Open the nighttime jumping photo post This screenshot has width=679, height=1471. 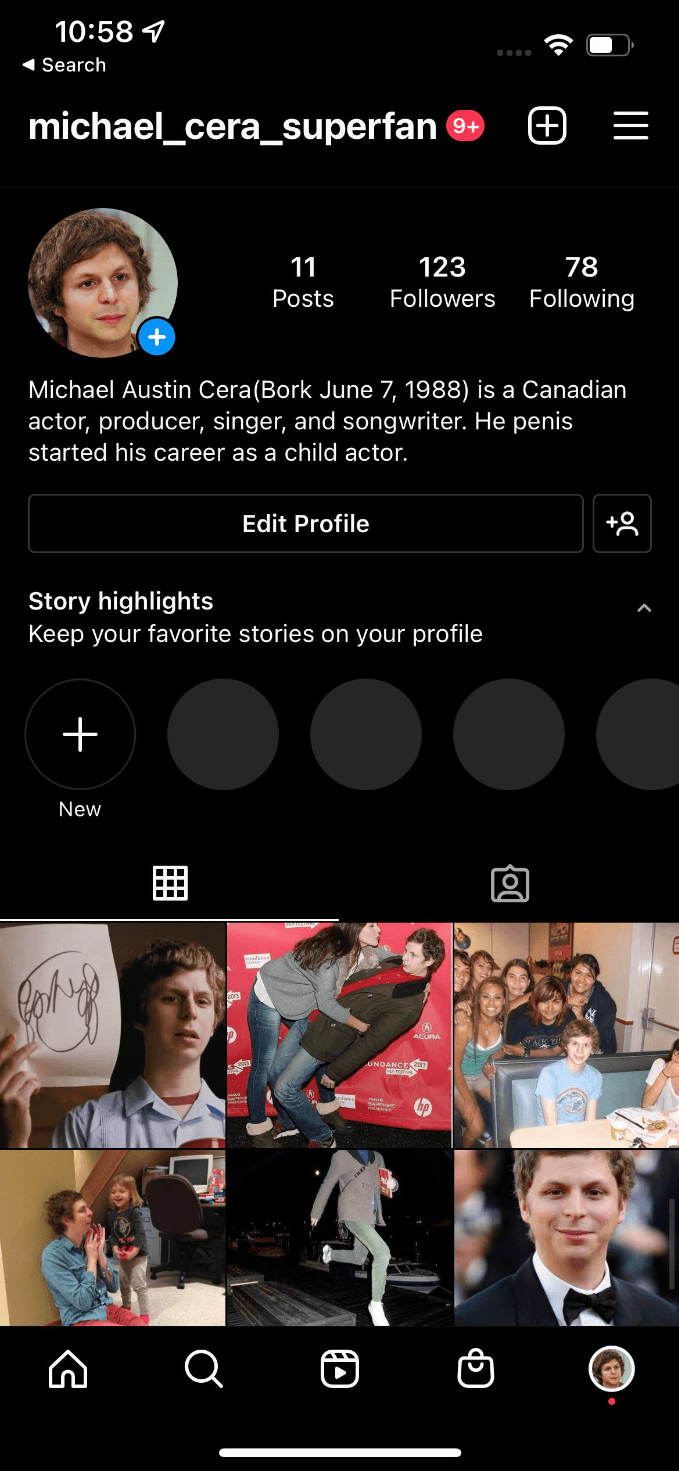pyautogui.click(x=340, y=1238)
